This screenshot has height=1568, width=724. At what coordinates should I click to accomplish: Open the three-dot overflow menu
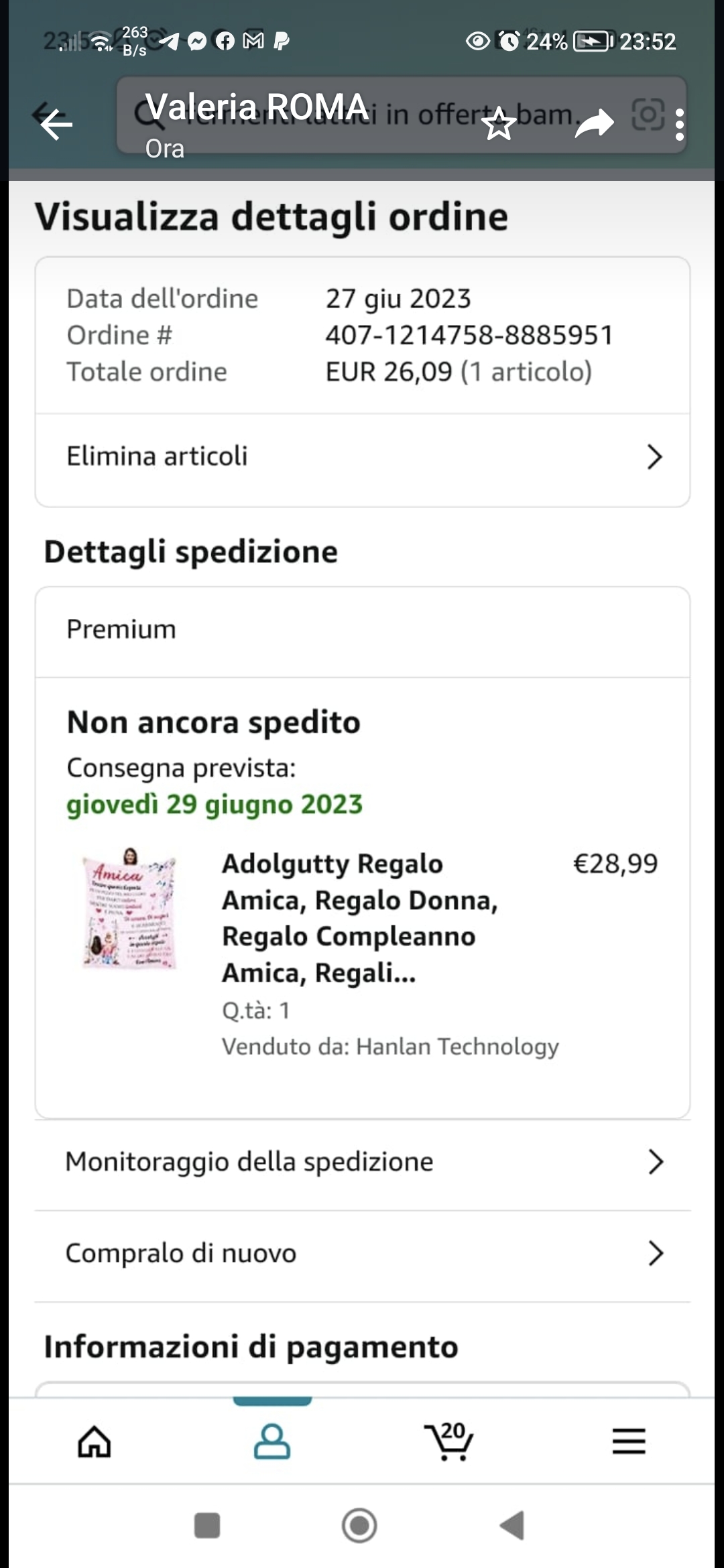click(x=680, y=125)
